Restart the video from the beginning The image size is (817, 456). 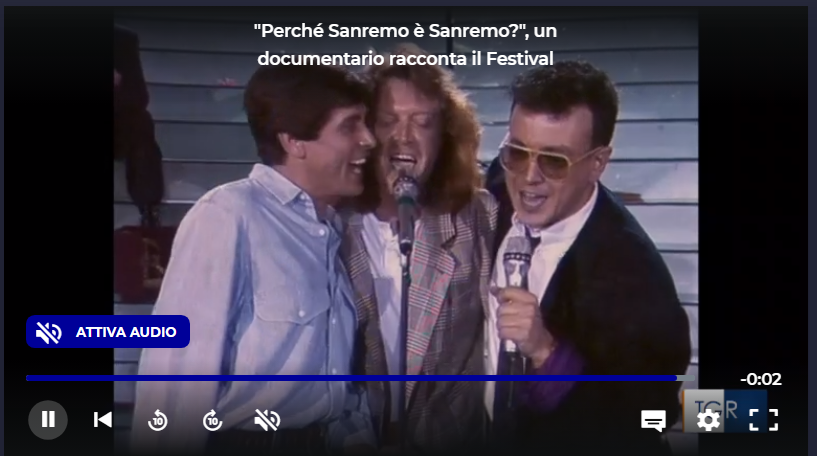point(102,419)
